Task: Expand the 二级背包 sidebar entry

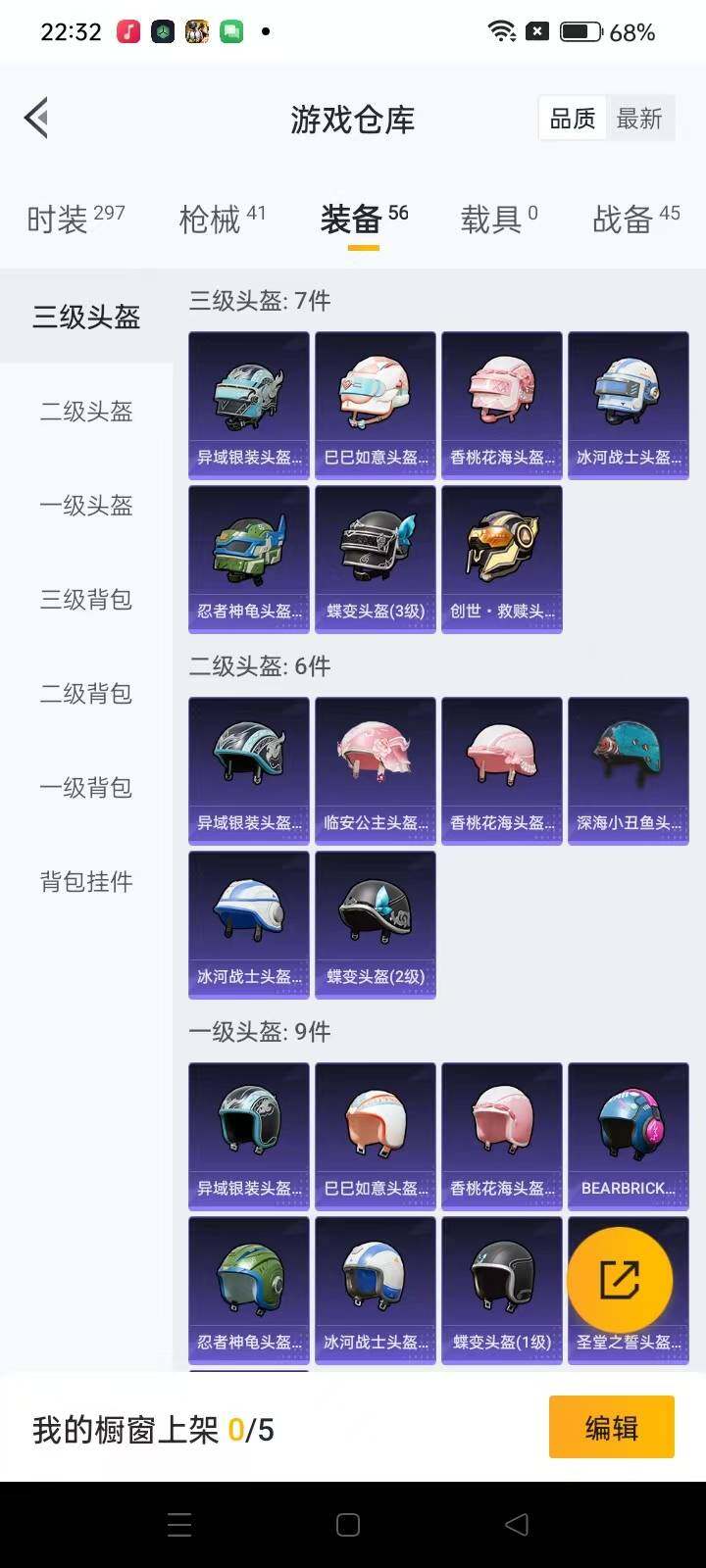Action: click(84, 694)
